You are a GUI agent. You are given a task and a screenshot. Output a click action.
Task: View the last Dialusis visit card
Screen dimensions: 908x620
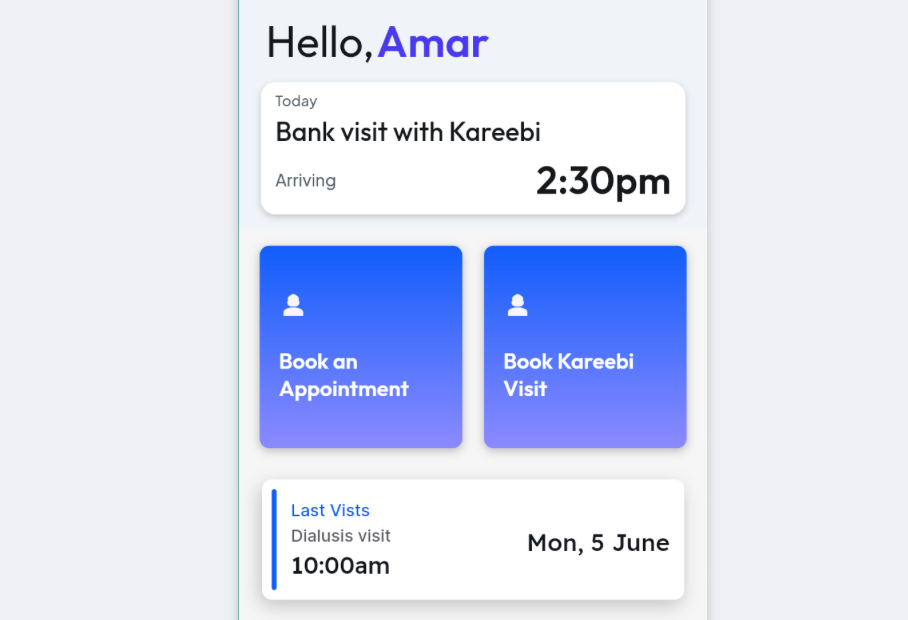pos(473,540)
